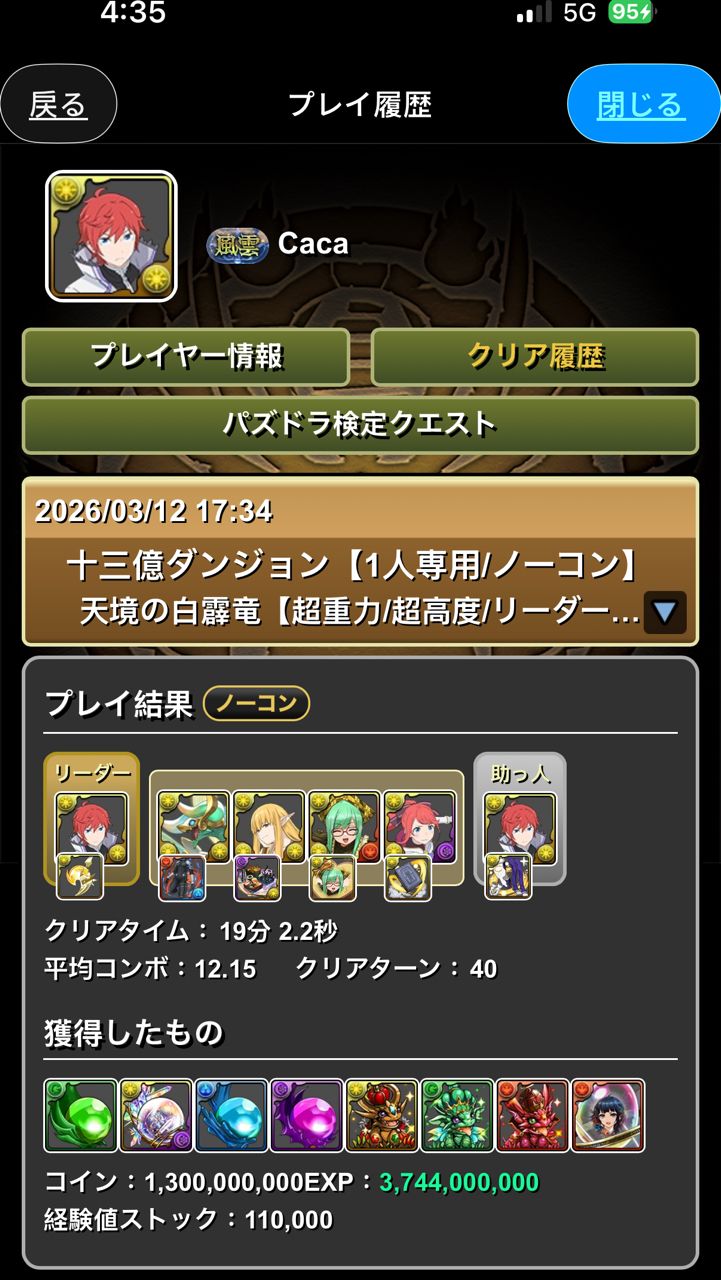Screen dimensions: 721x1280
Task: Open パズドラ検定クエスト
Action: tap(360, 424)
